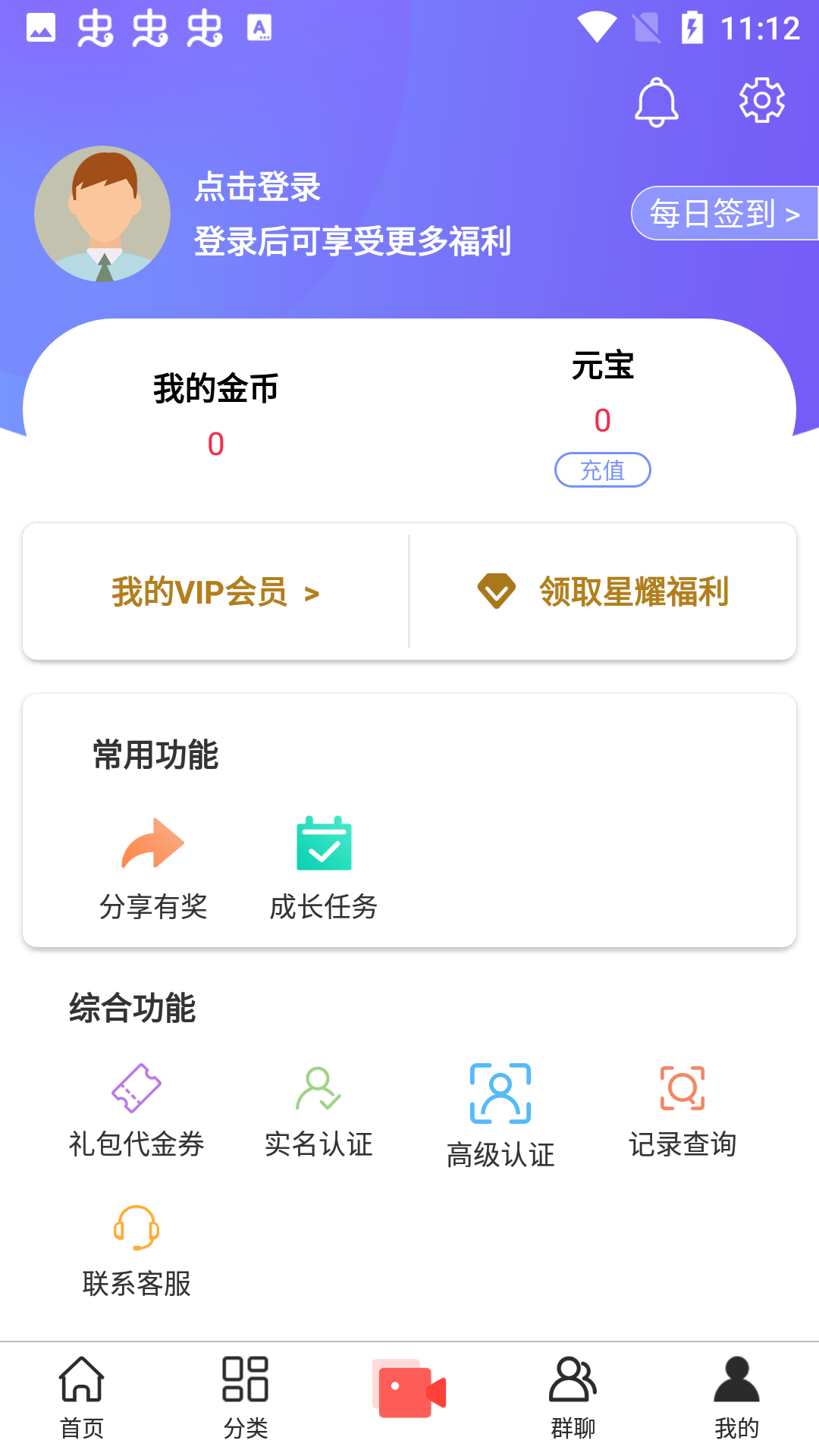Tap the user avatar image
819x1456 pixels.
click(x=102, y=213)
